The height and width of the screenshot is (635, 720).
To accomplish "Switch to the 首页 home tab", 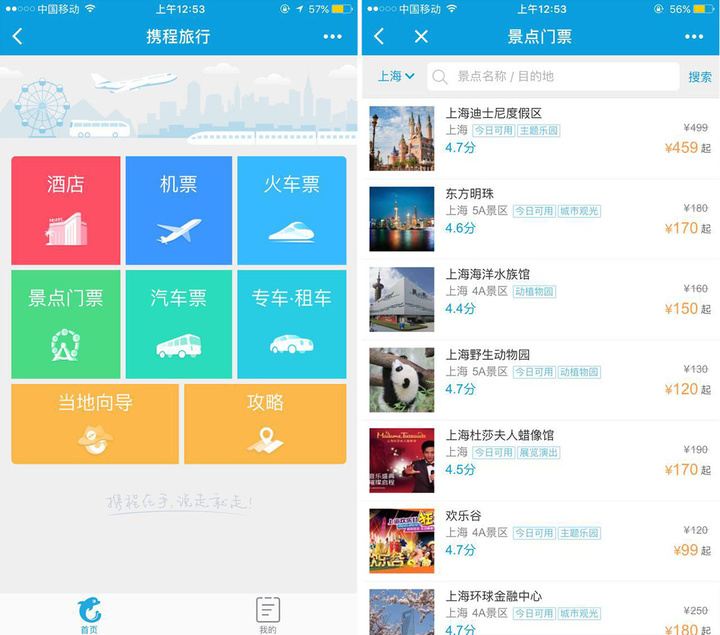I will (x=89, y=613).
